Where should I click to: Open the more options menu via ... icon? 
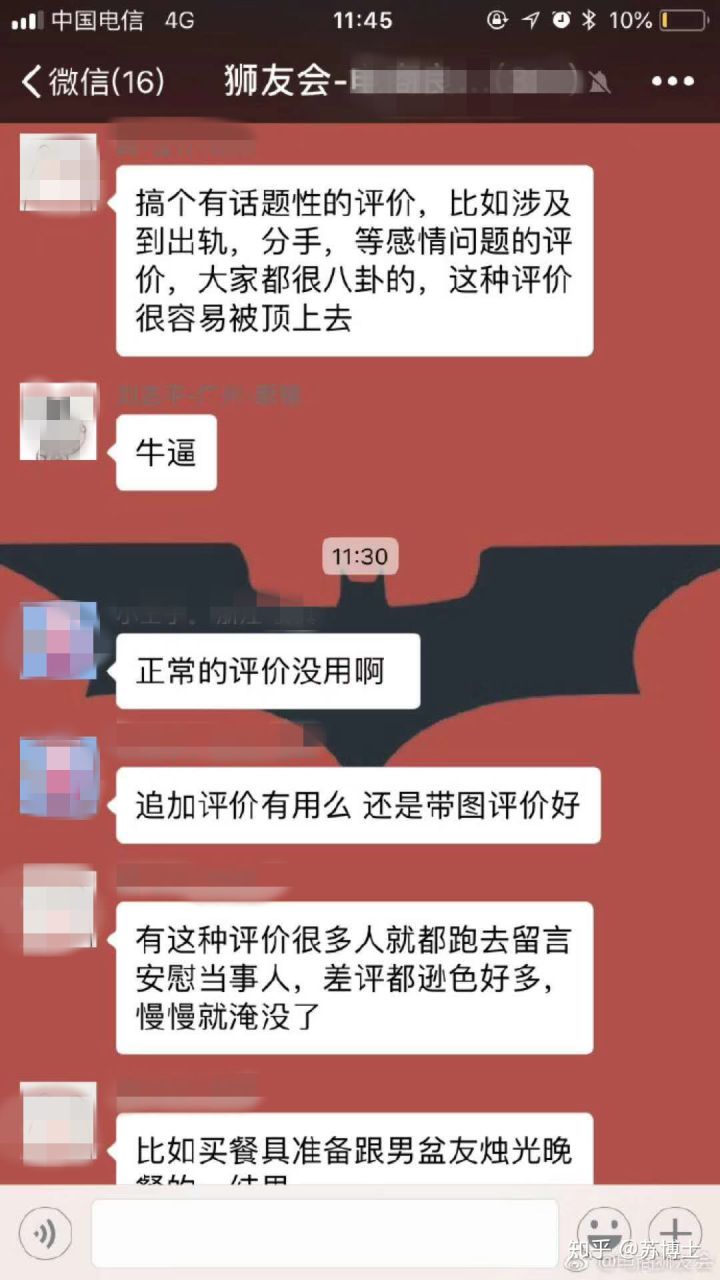[672, 80]
